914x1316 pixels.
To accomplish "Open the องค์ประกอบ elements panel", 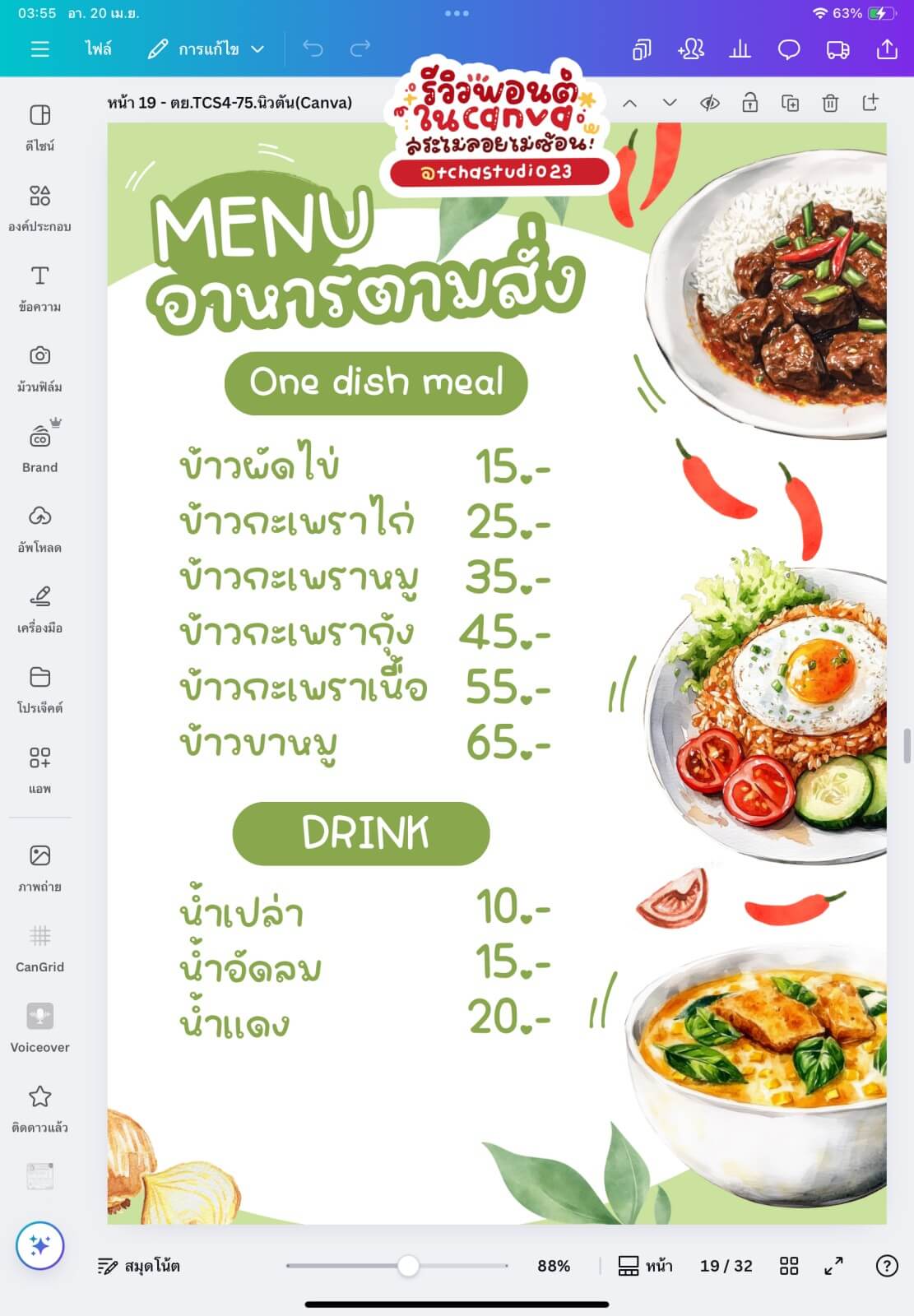I will [x=39, y=207].
